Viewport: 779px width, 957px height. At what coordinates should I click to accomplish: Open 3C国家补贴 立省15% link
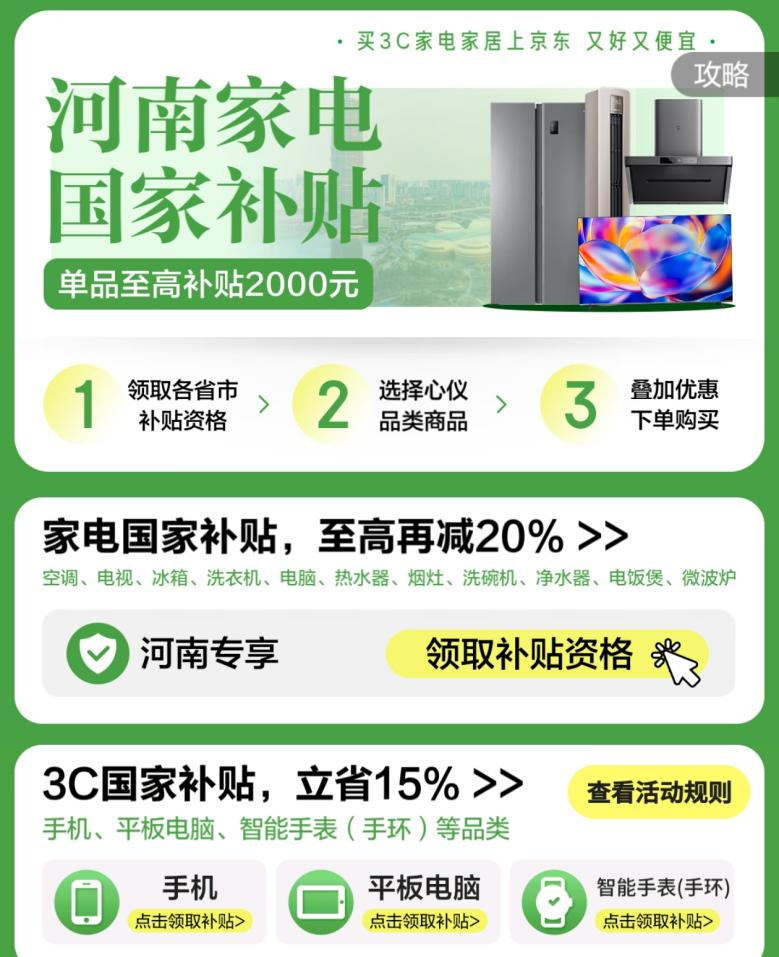[283, 785]
